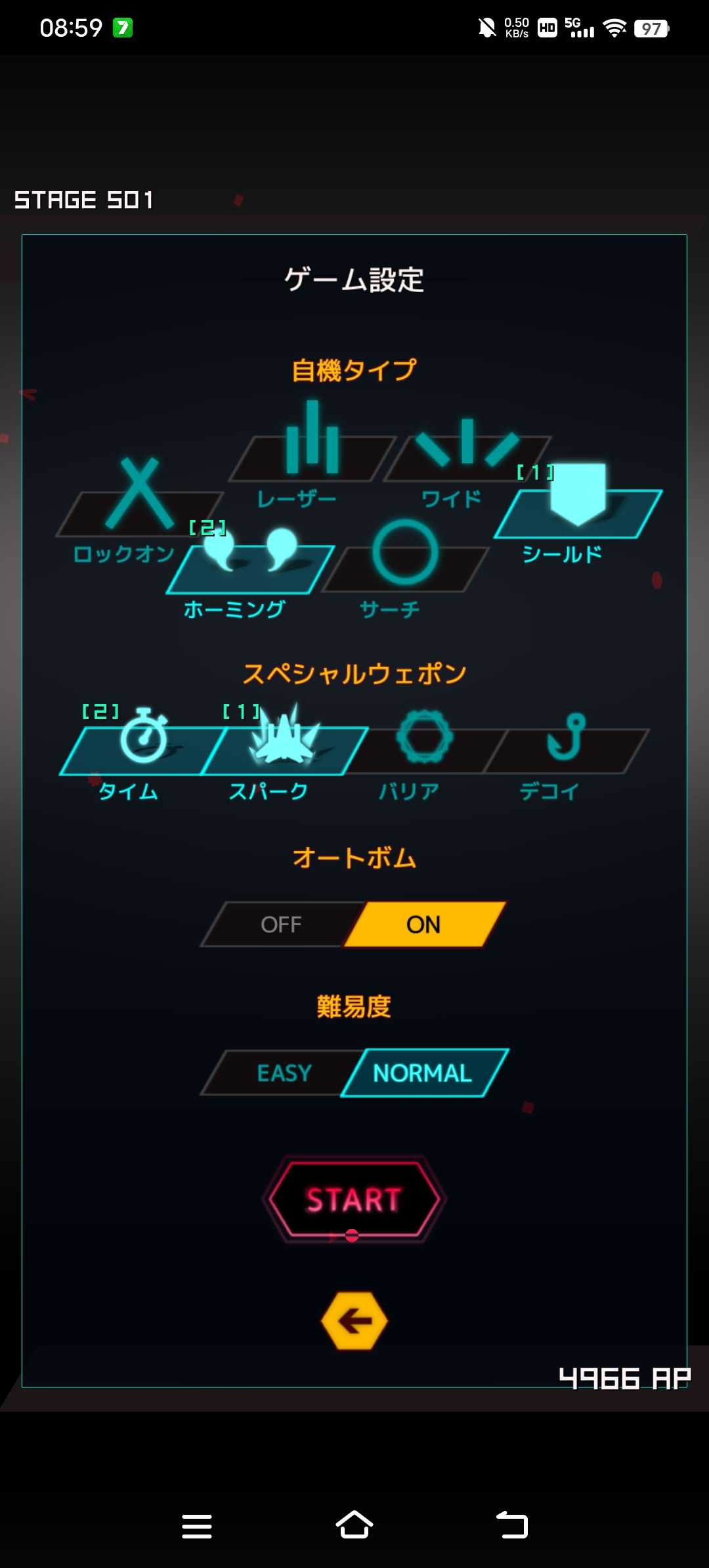Screen dimensions: 709x1568
Task: Tap START to begin the stage
Action: [354, 1200]
